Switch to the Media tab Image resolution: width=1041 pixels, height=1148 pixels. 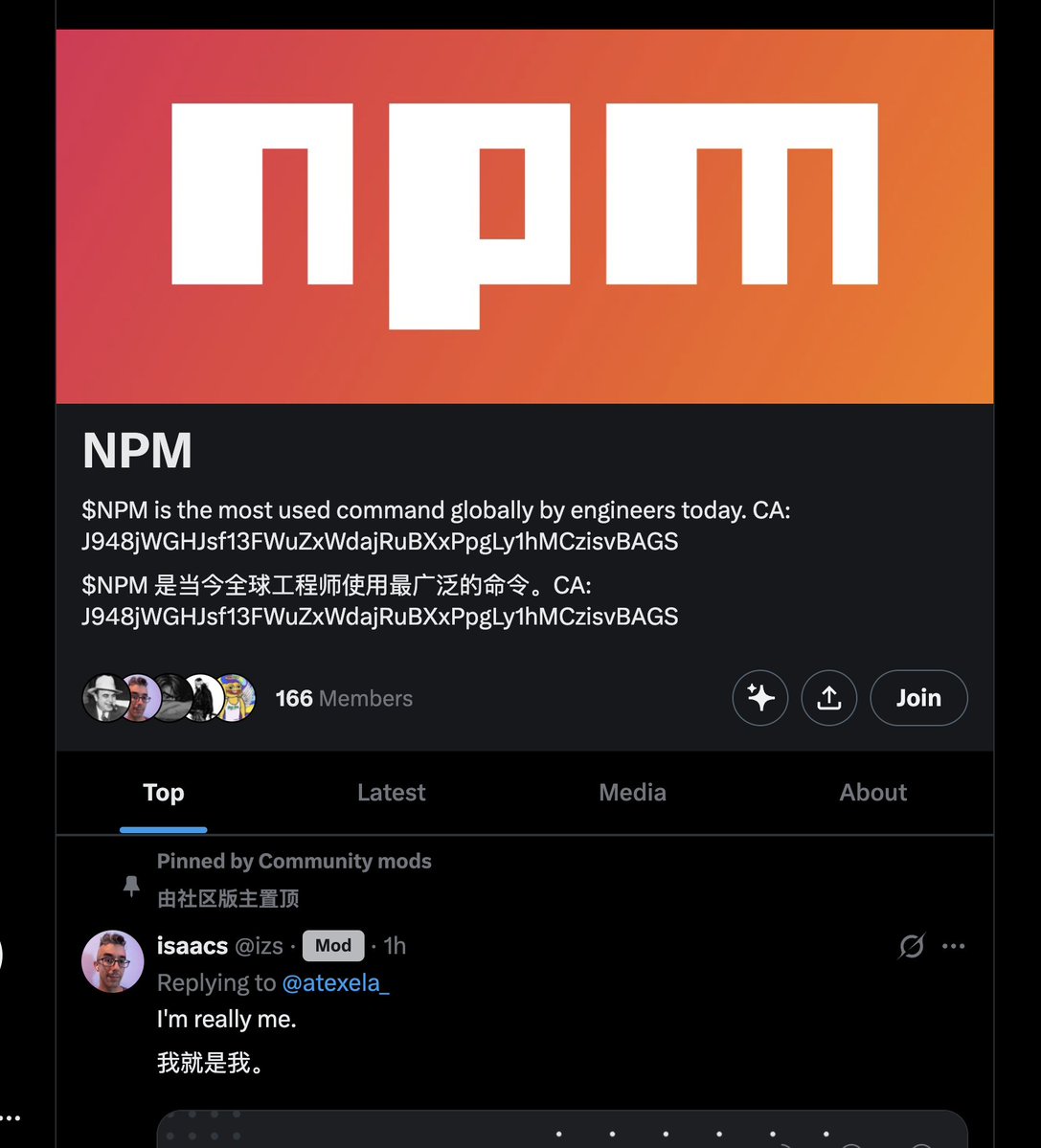[632, 793]
